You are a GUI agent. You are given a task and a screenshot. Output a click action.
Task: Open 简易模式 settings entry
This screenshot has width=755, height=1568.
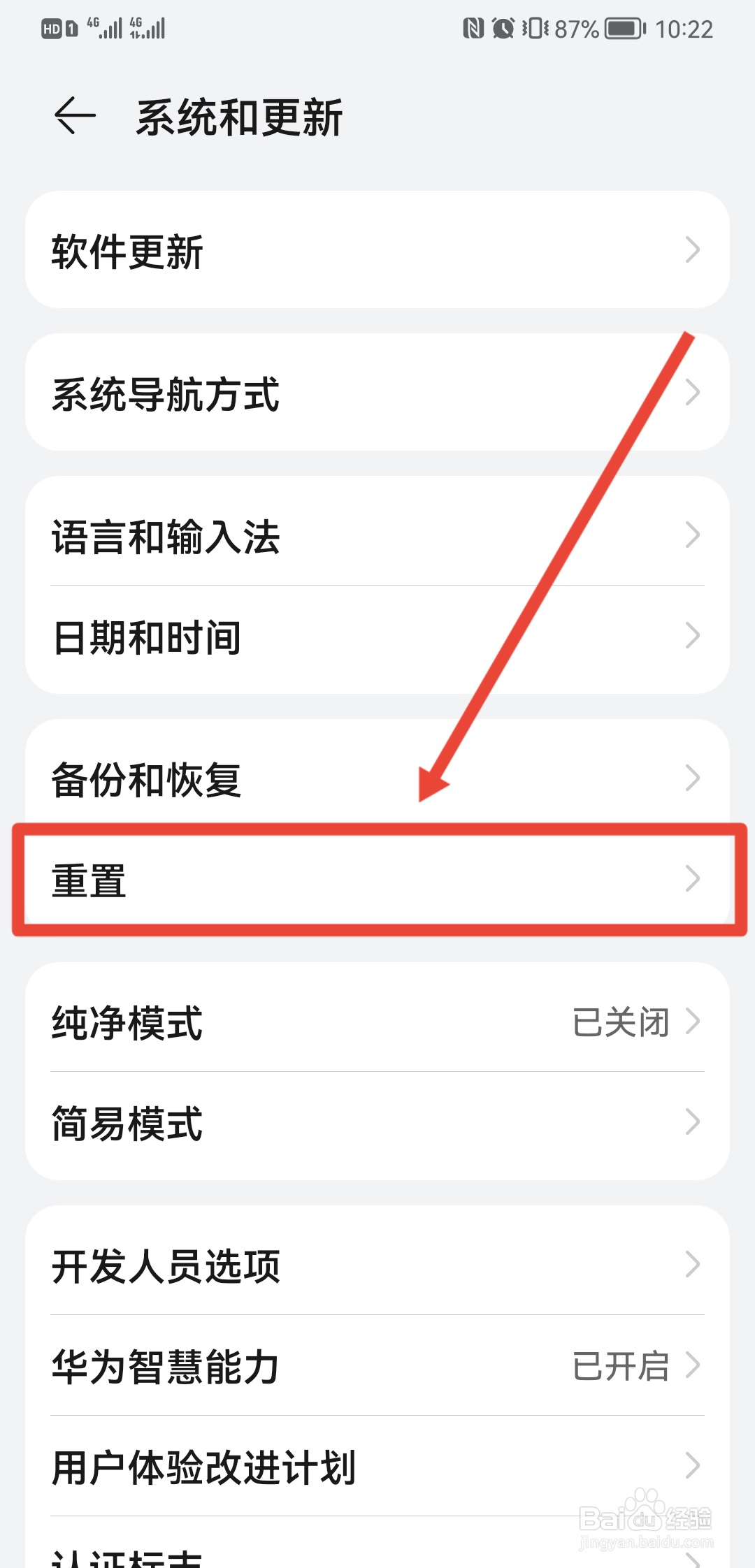(x=377, y=1122)
